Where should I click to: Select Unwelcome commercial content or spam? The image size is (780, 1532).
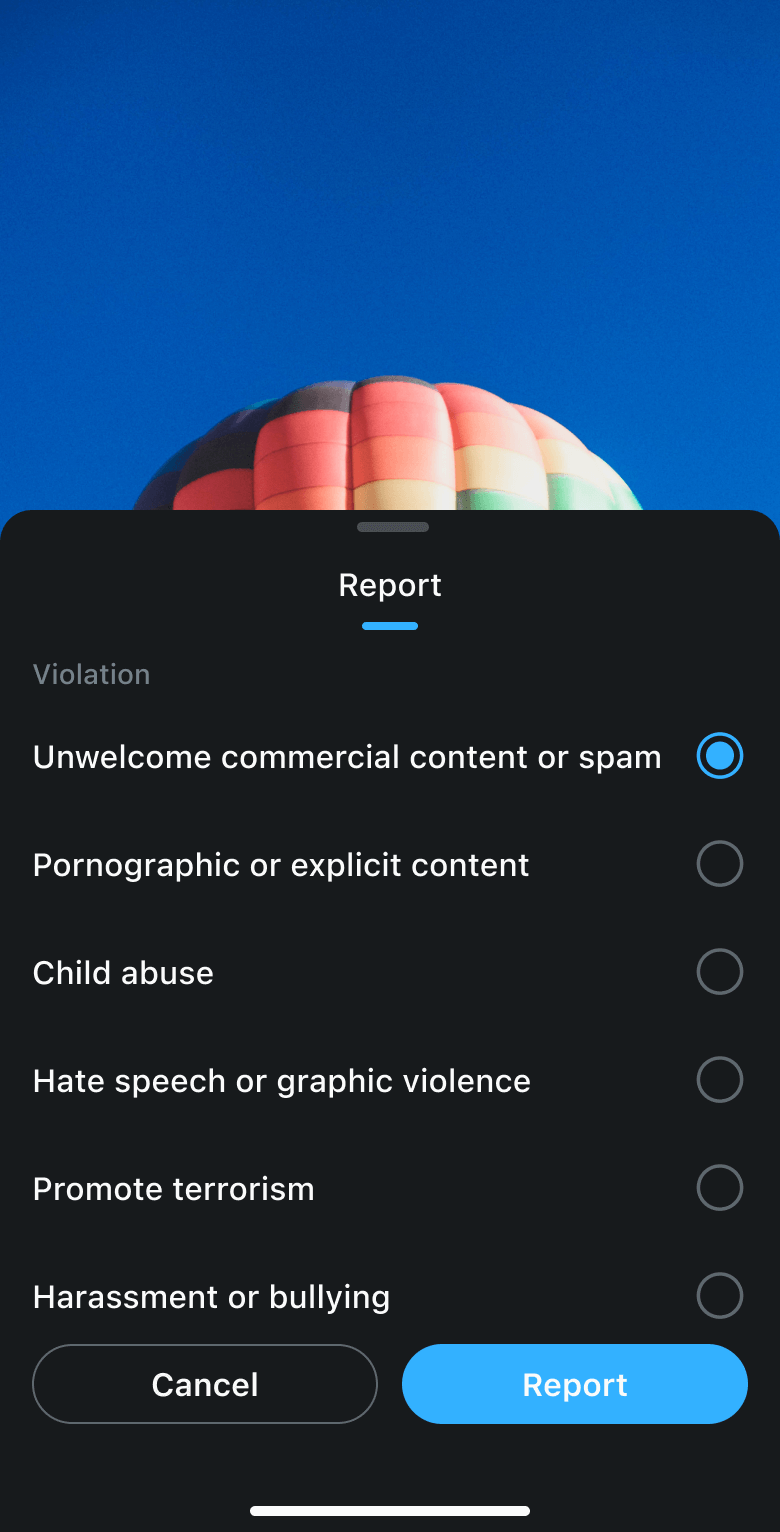719,756
